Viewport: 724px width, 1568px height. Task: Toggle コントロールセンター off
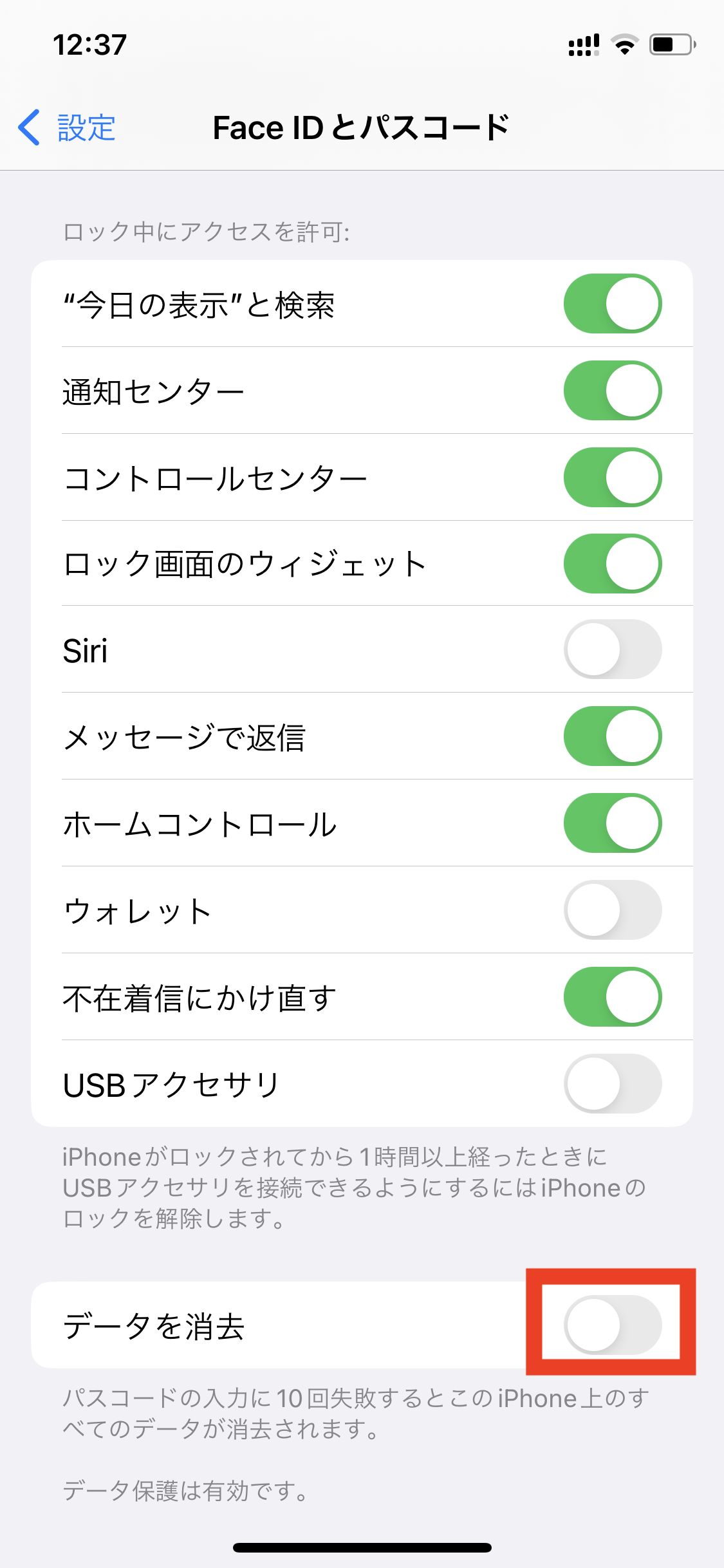pos(613,478)
